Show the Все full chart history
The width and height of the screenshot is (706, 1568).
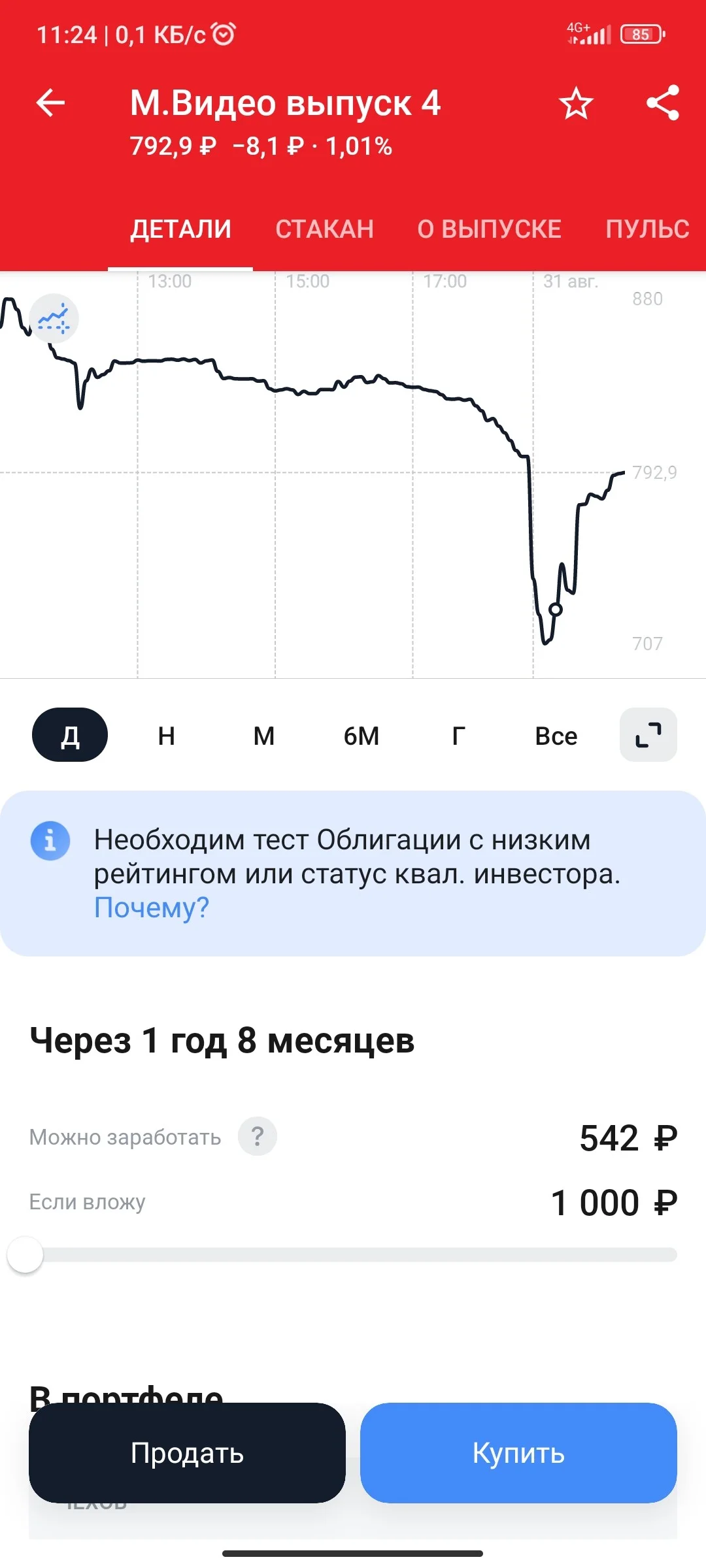click(556, 736)
